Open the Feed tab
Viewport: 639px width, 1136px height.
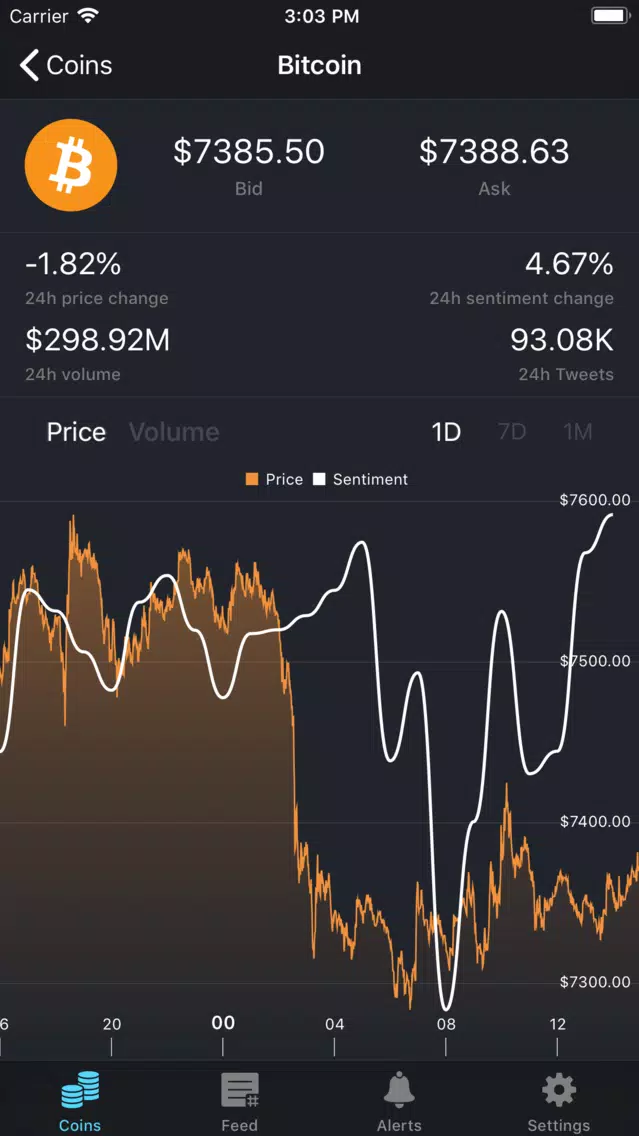[x=239, y=1101]
